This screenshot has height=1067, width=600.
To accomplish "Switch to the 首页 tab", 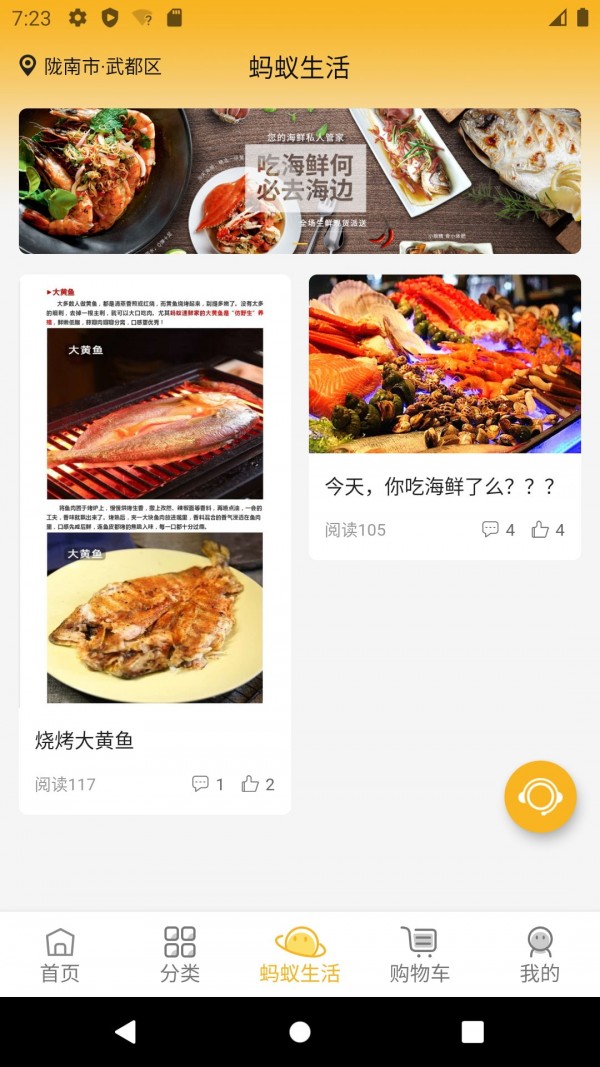I will point(60,955).
